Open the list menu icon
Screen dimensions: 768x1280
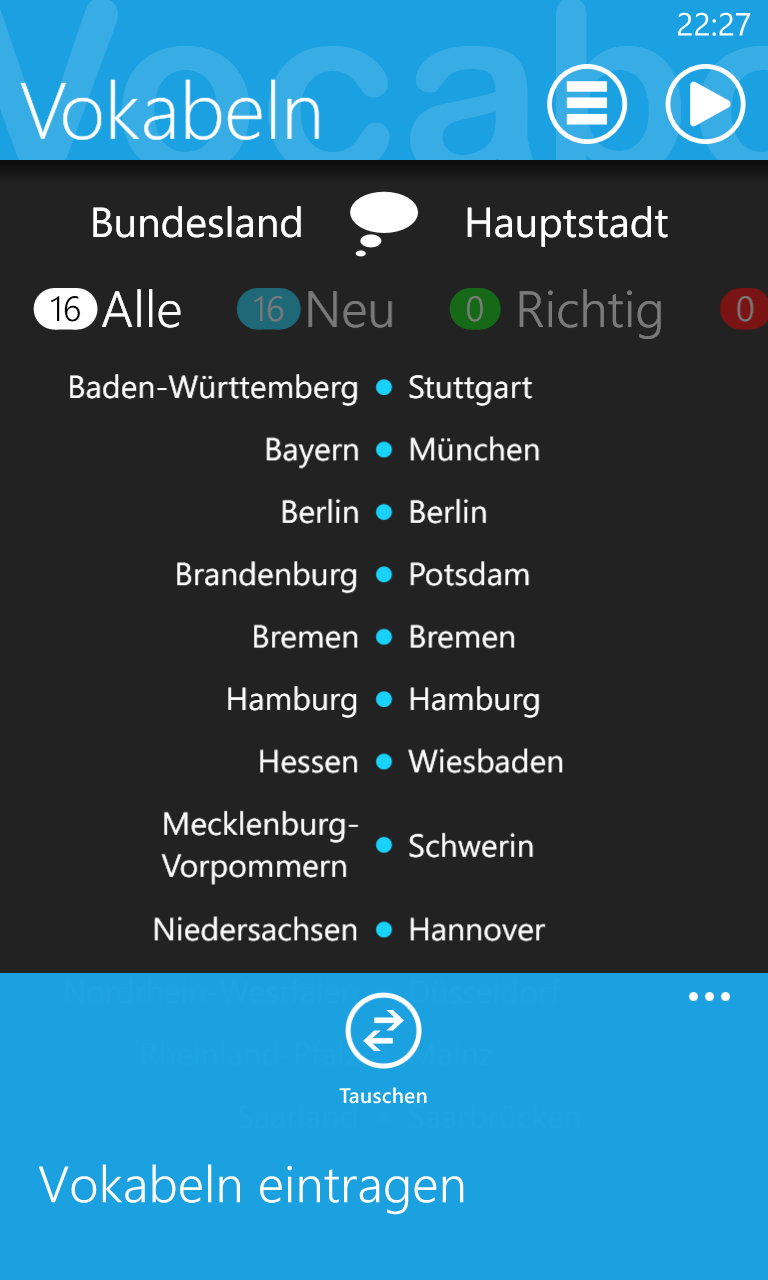coord(587,104)
